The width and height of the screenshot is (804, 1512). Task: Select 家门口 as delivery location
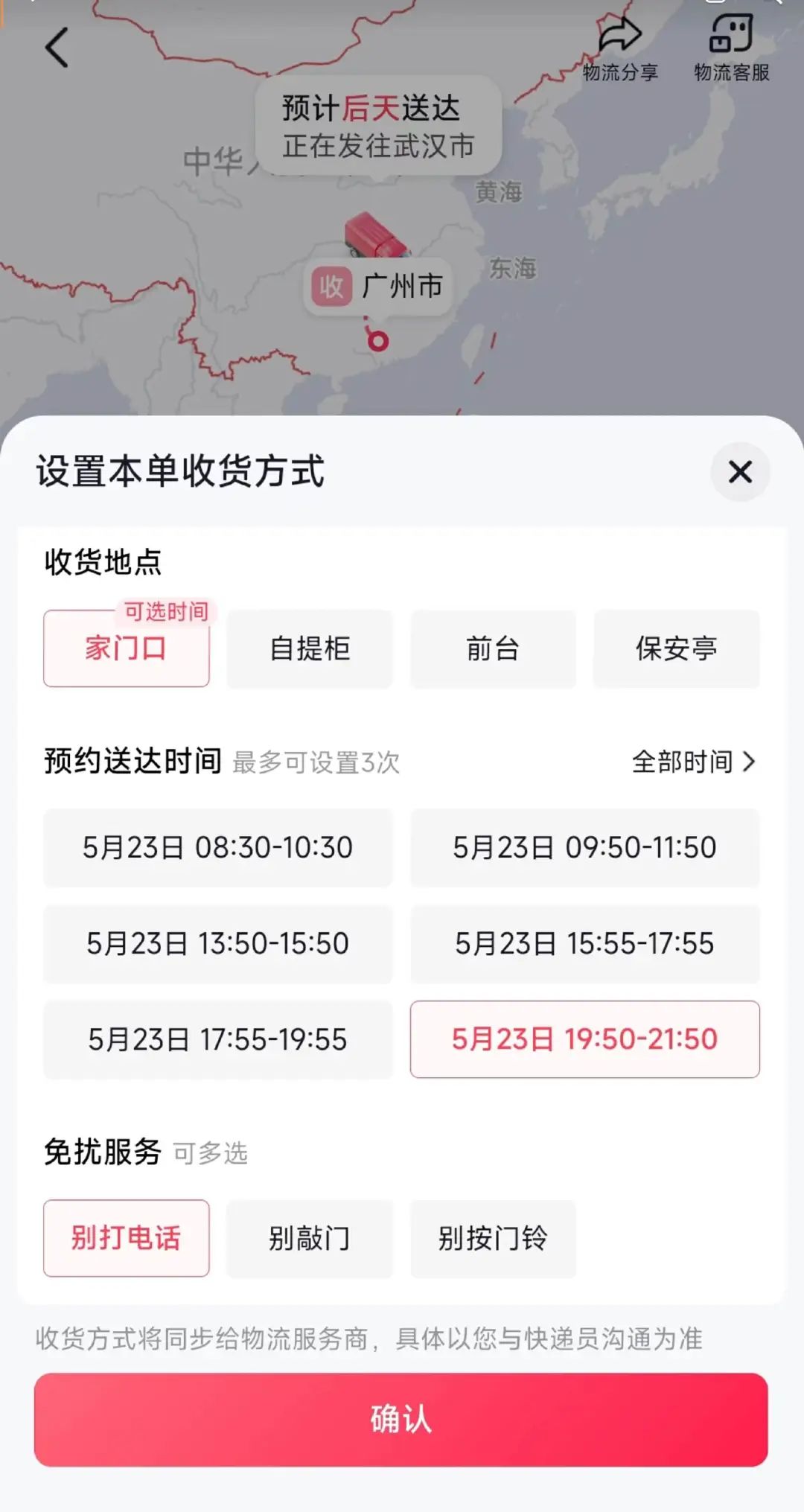coord(126,648)
